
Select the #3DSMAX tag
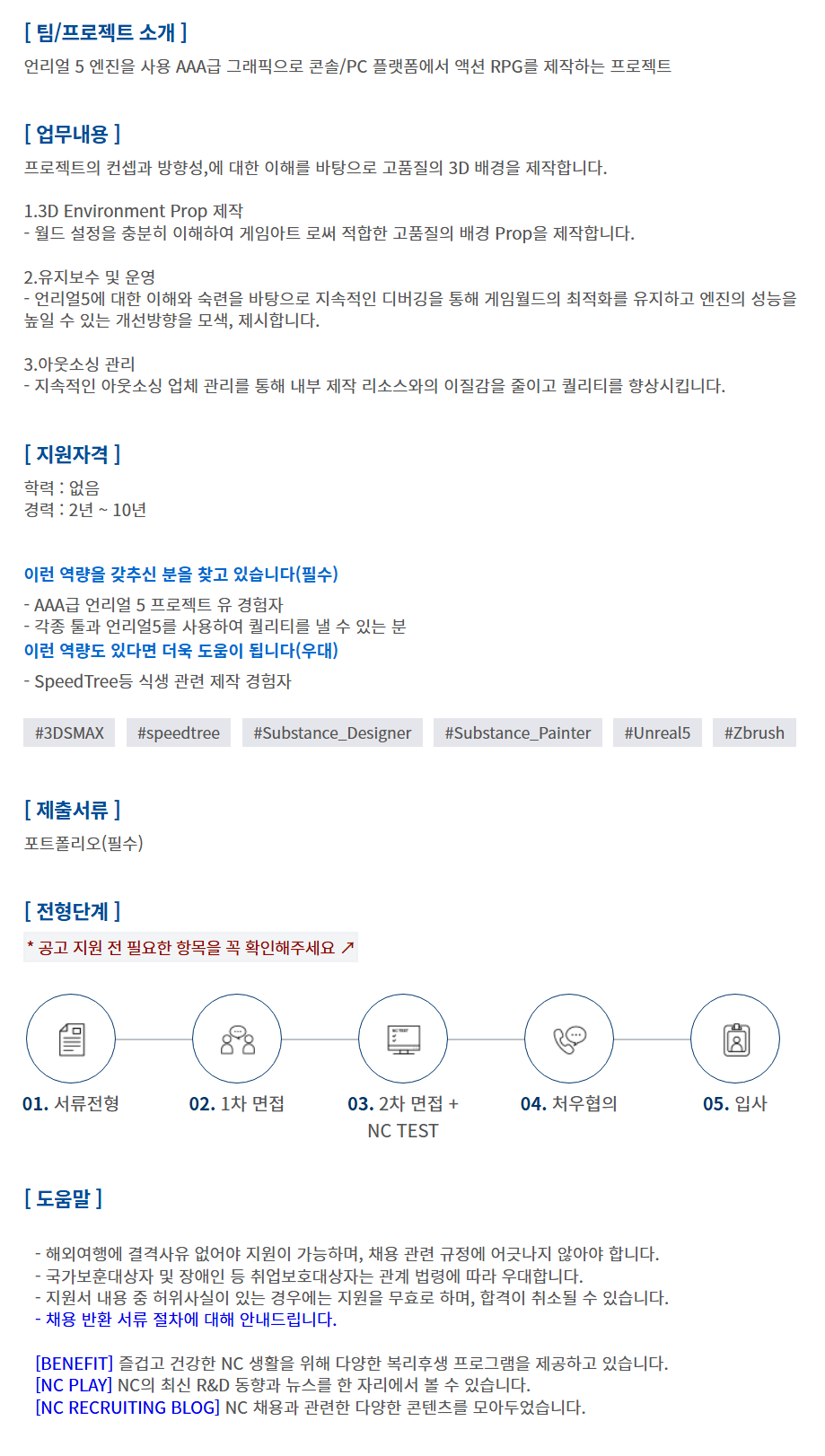[x=69, y=733]
